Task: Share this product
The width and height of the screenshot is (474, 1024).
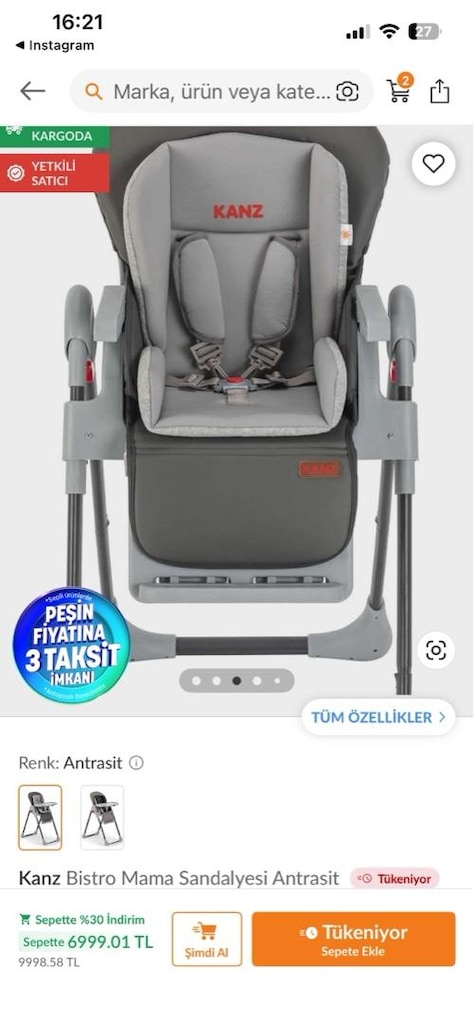Action: 440,91
